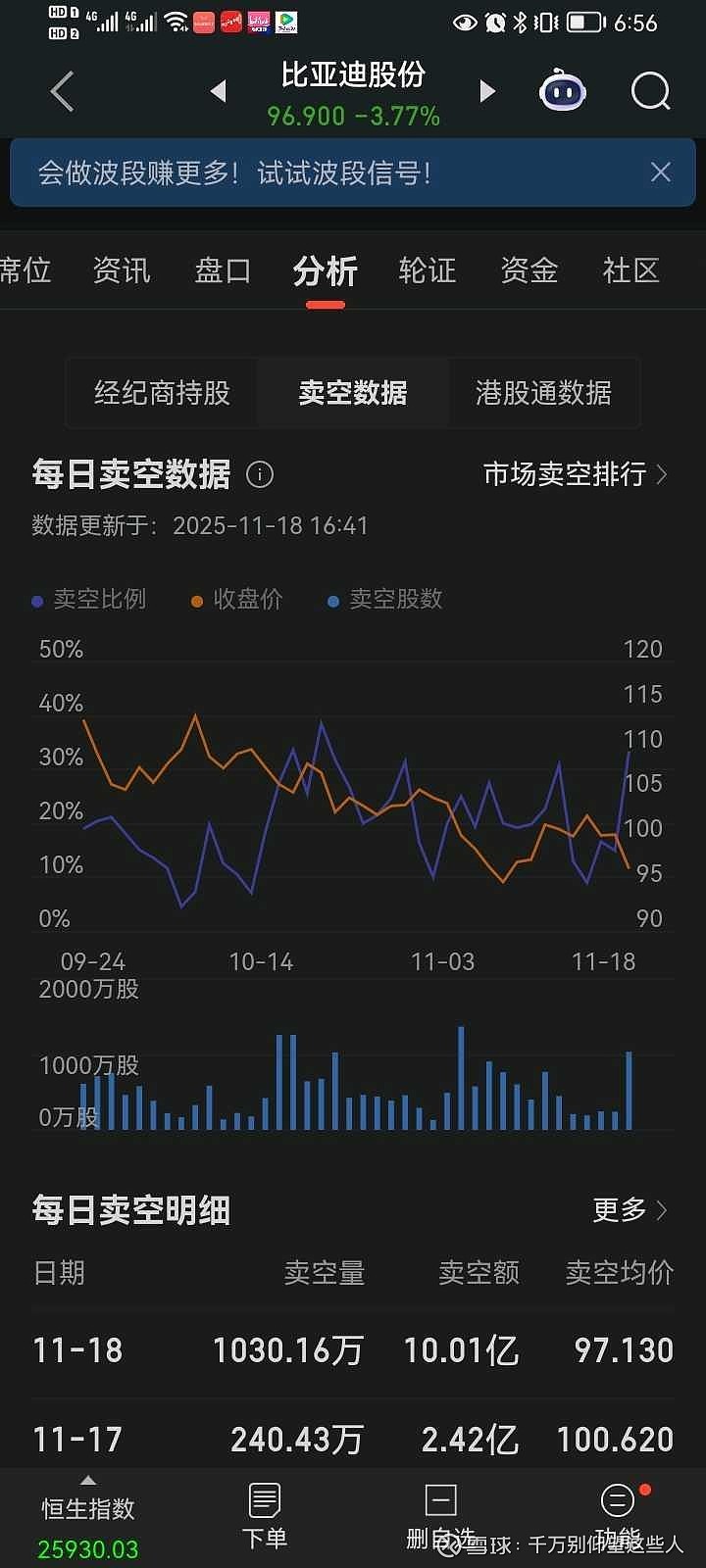Click the next-stock right arrow beside 比亚迪股份

tap(487, 90)
